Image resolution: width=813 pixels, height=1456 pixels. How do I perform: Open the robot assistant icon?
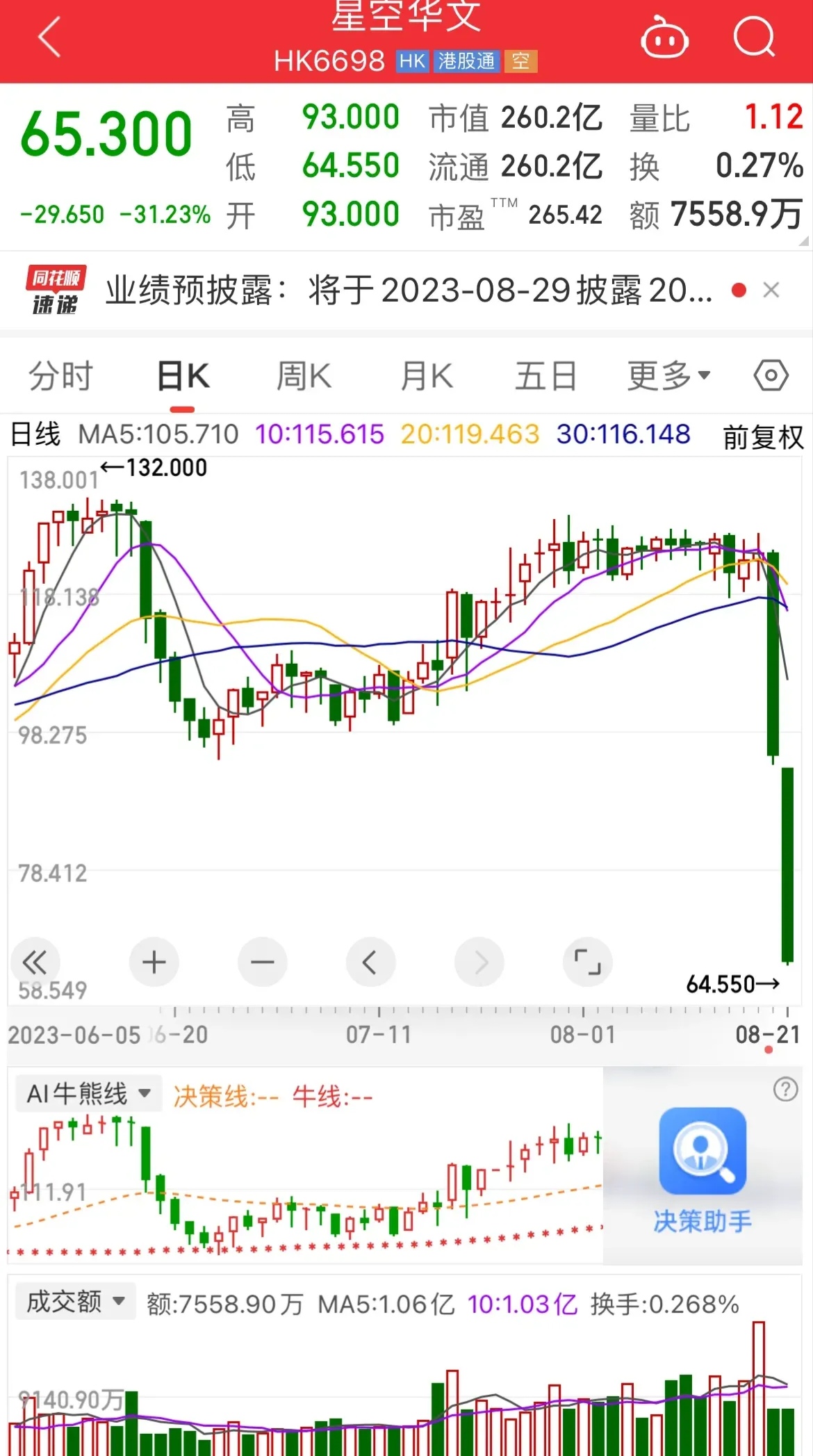(664, 39)
